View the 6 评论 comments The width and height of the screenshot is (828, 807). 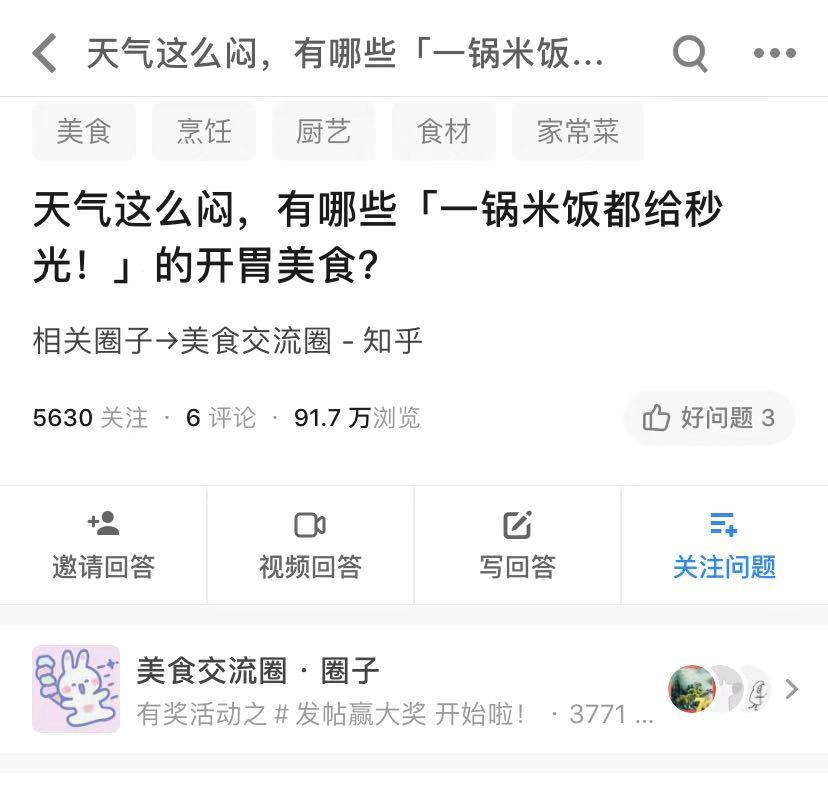click(x=221, y=417)
